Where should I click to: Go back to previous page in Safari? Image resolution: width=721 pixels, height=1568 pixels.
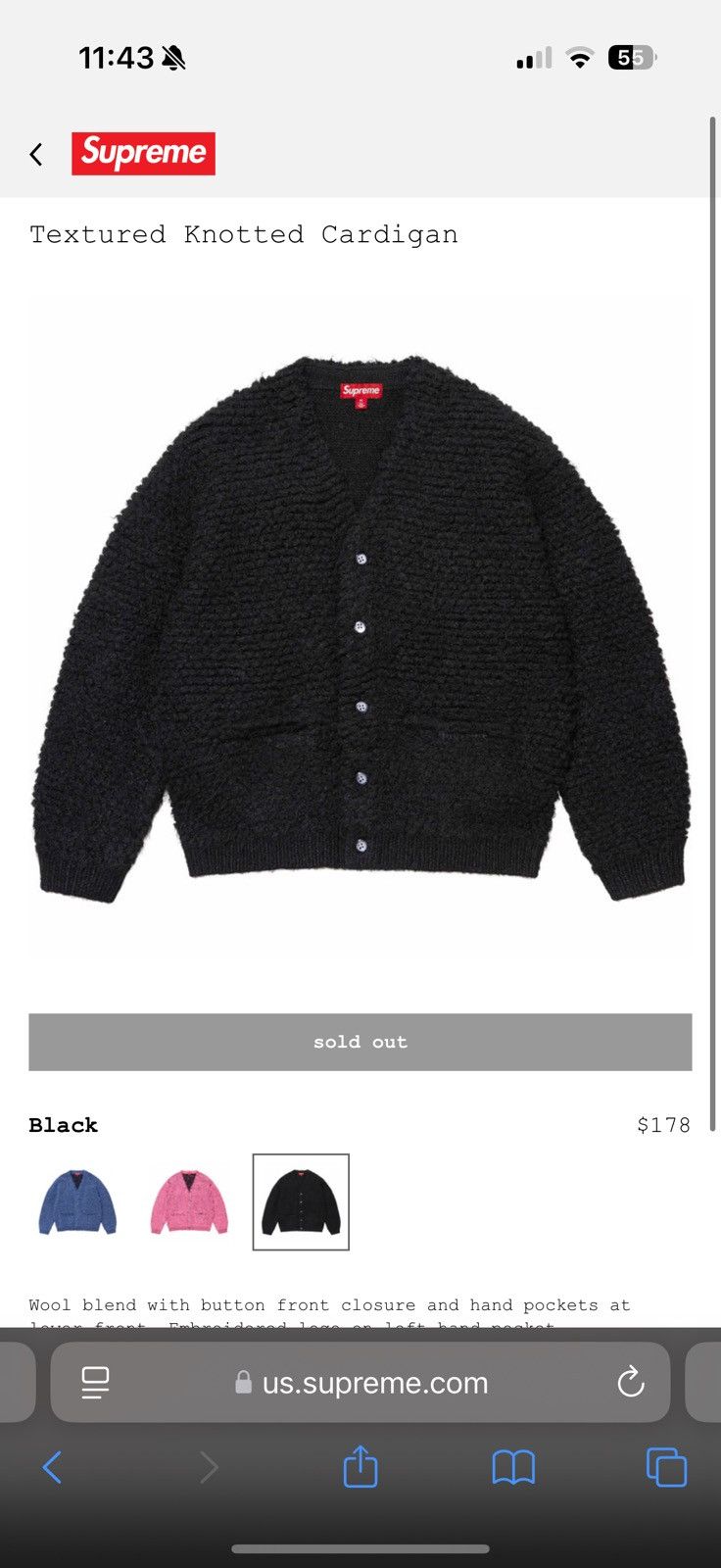53,1467
